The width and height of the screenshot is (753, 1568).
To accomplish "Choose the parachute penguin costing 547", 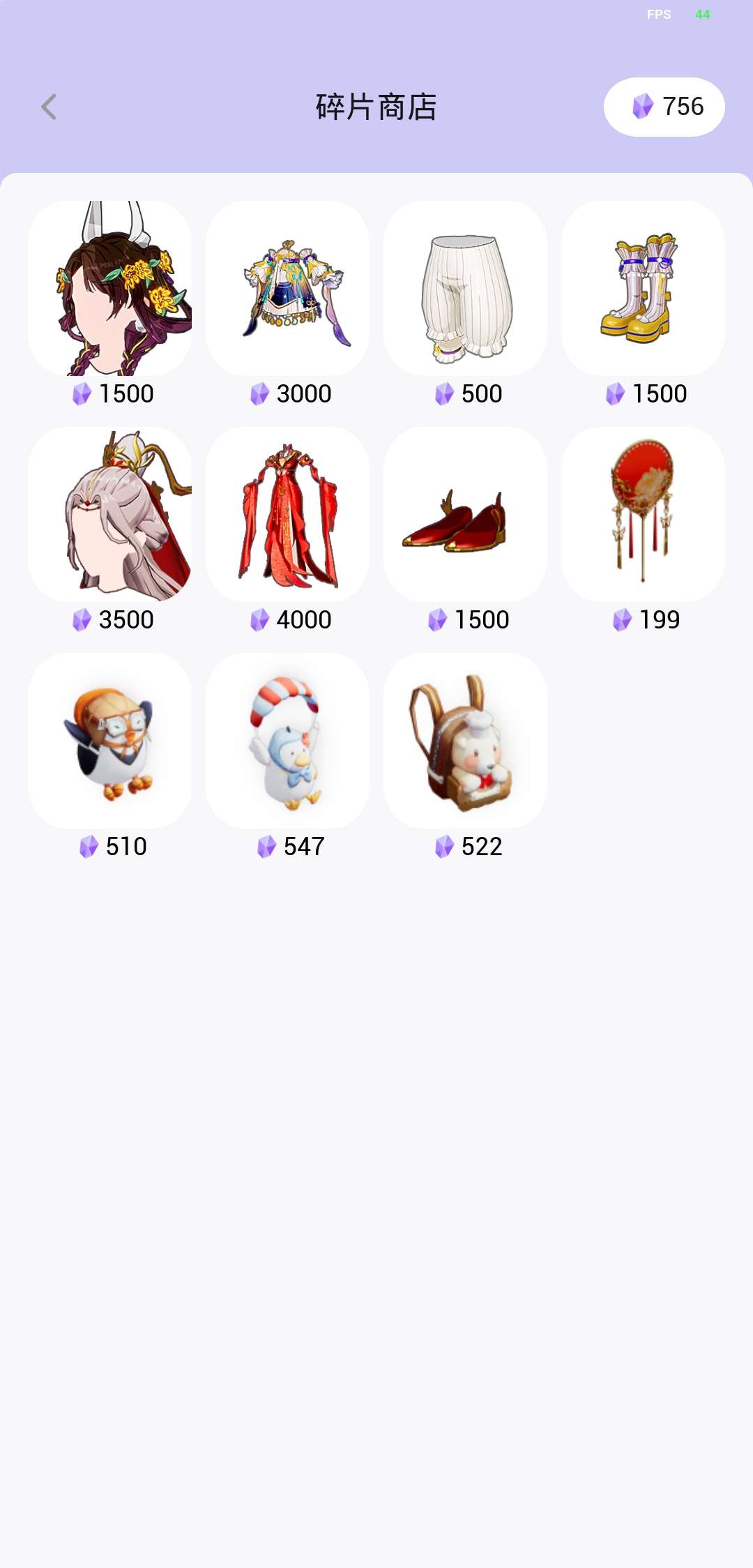I will coord(287,741).
